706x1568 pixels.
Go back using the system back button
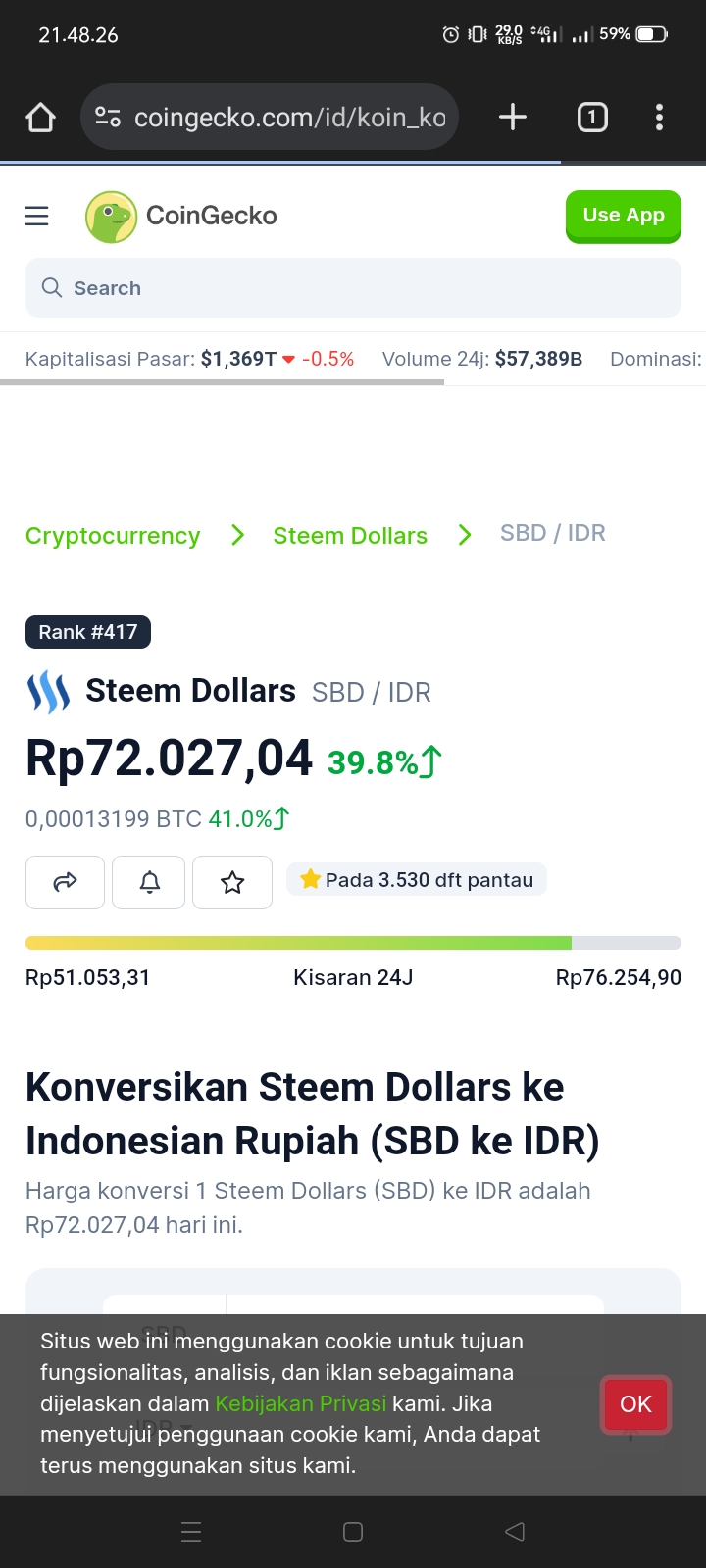[515, 1532]
